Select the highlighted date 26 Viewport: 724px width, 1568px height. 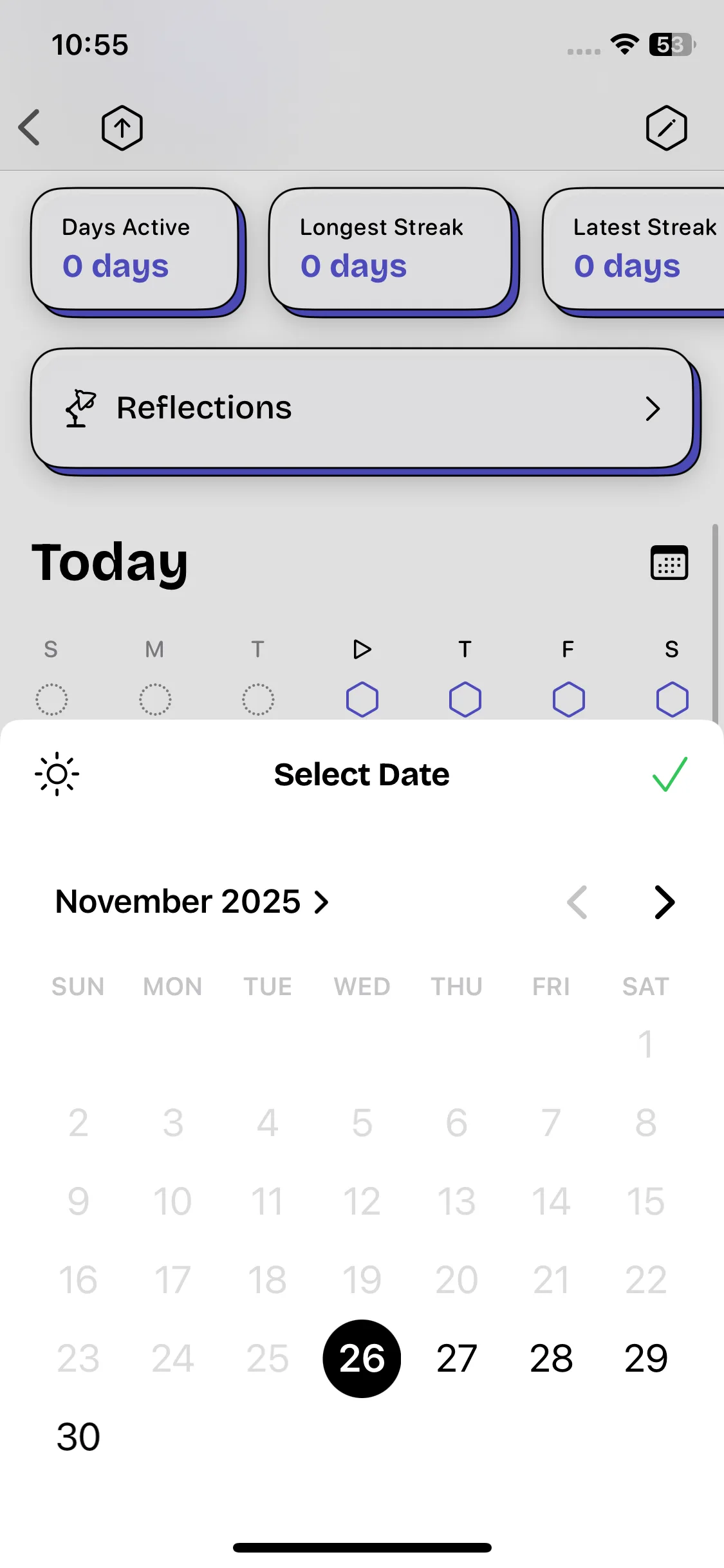point(362,1358)
